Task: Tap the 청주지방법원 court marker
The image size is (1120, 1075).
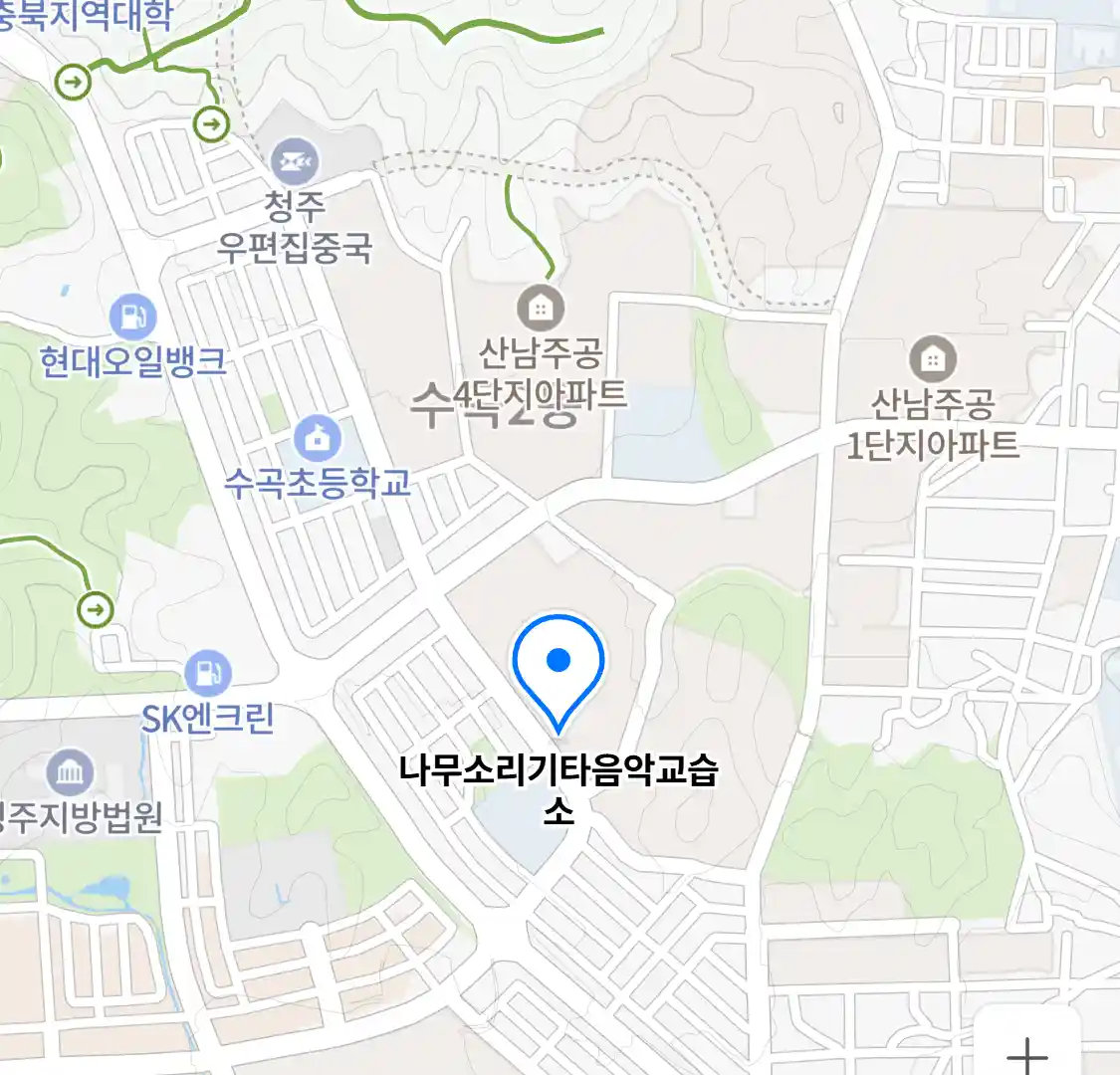Action: pyautogui.click(x=70, y=774)
